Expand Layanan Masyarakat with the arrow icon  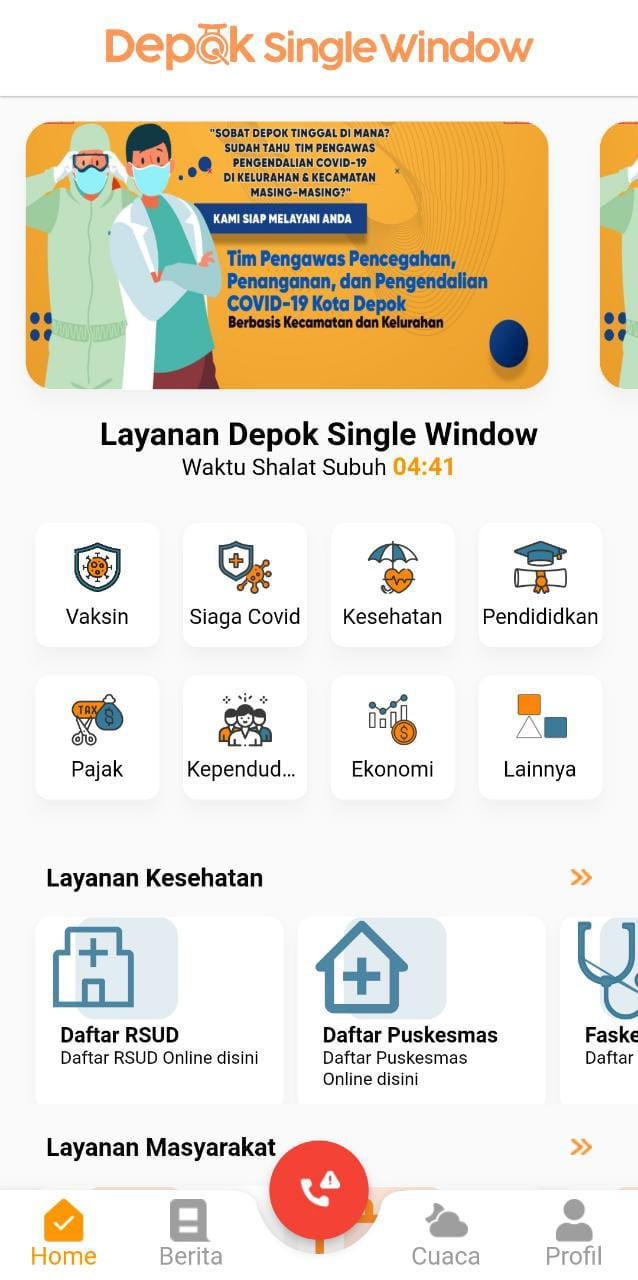click(581, 1147)
